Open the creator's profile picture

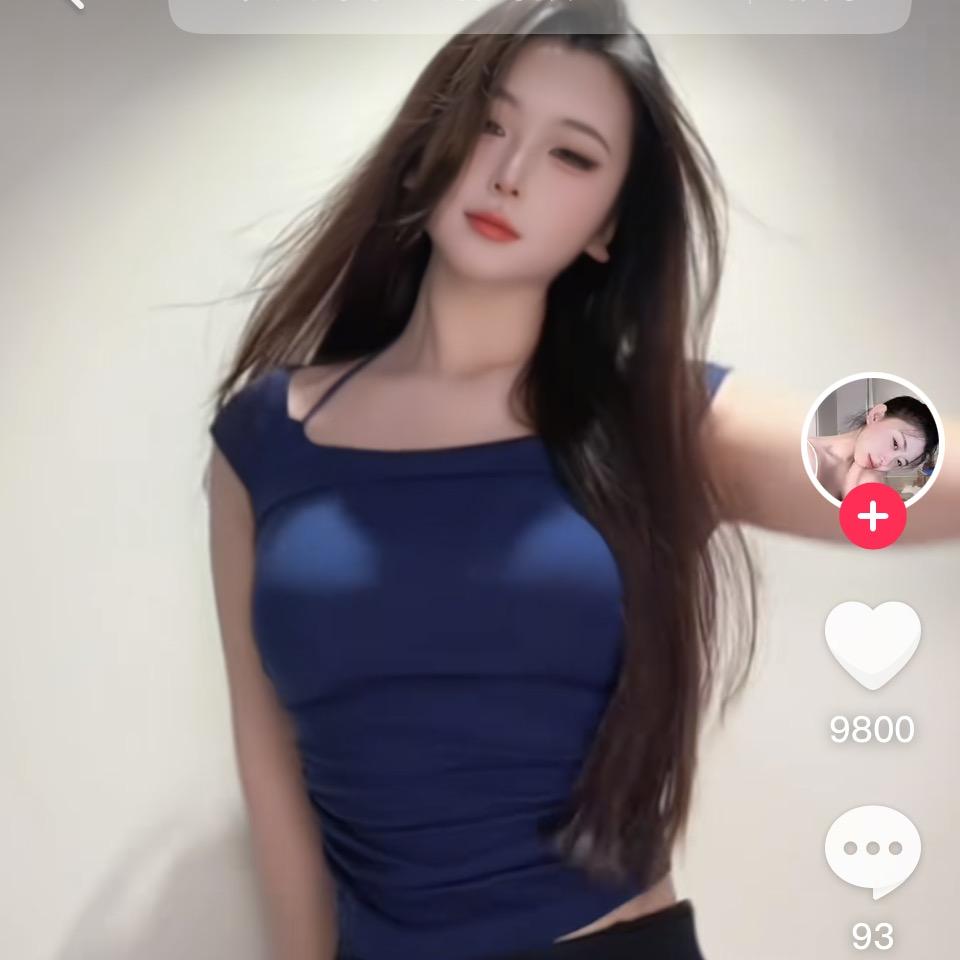(872, 440)
